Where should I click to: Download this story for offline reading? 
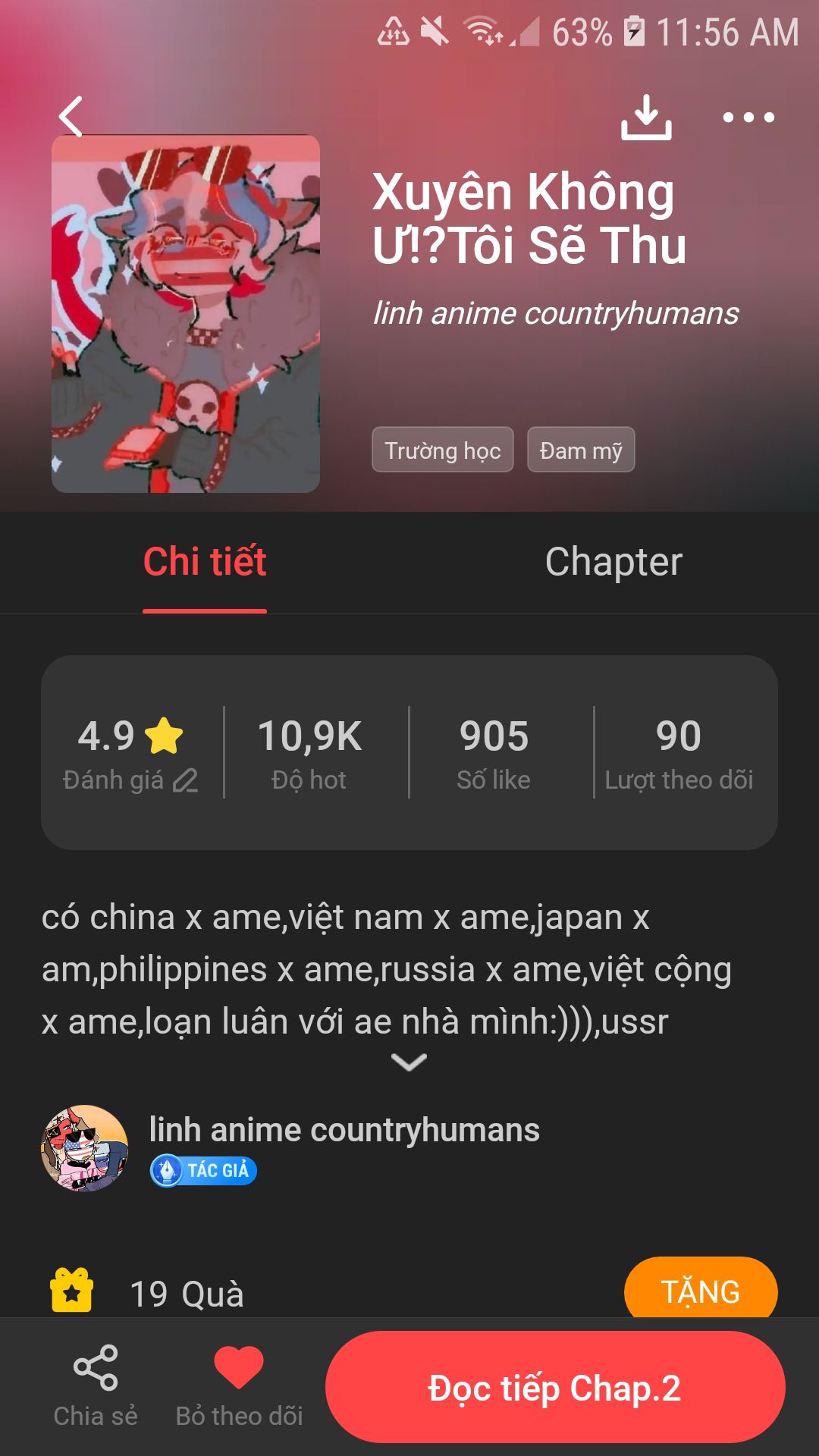[x=646, y=117]
